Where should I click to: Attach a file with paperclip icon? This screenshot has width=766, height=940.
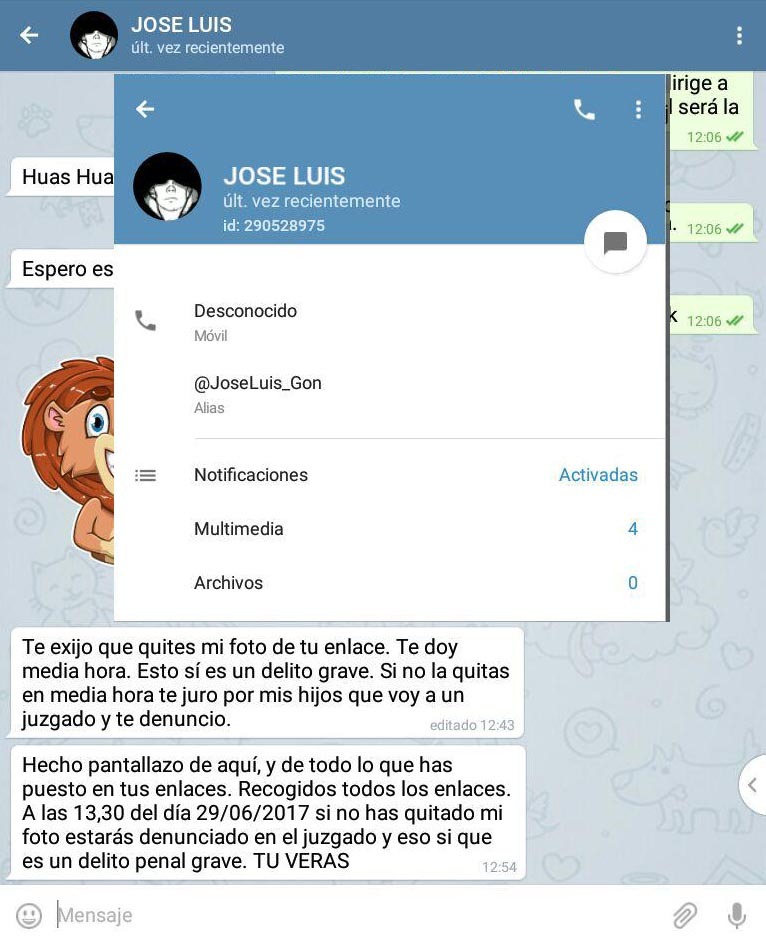pyautogui.click(x=684, y=915)
